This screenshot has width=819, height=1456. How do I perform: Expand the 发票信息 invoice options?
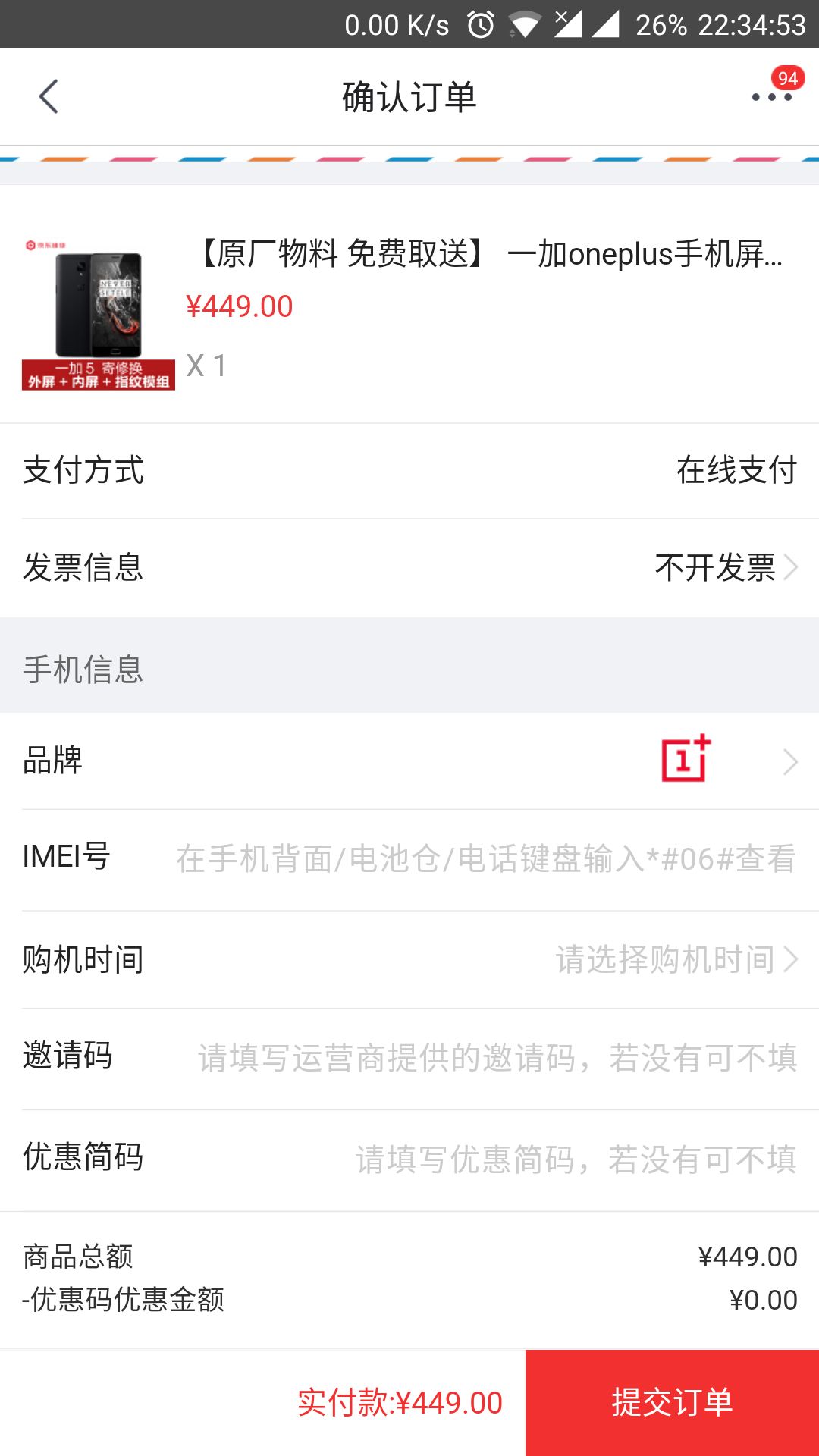coord(409,566)
